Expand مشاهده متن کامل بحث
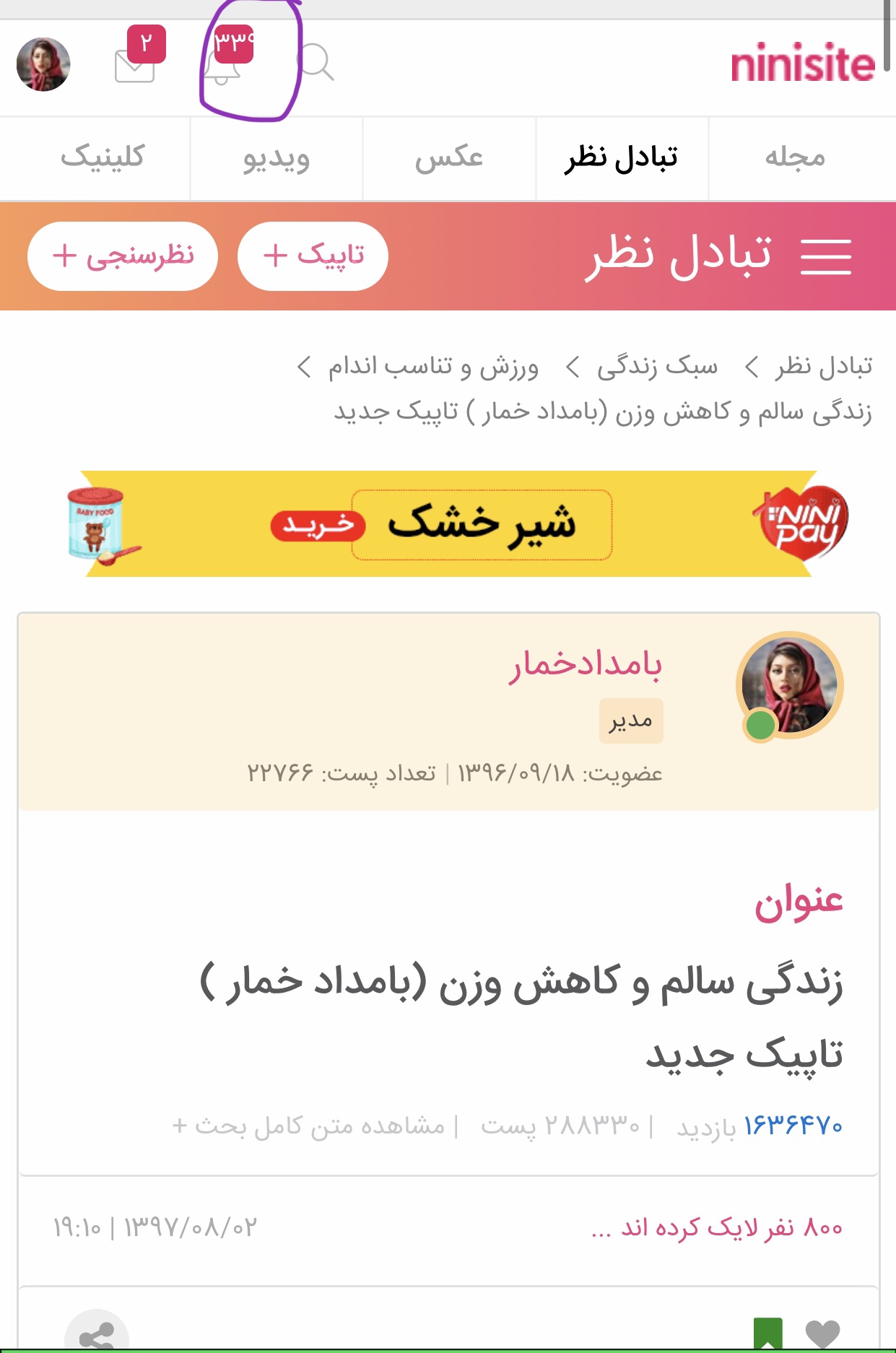The width and height of the screenshot is (896, 1353). click(309, 1126)
